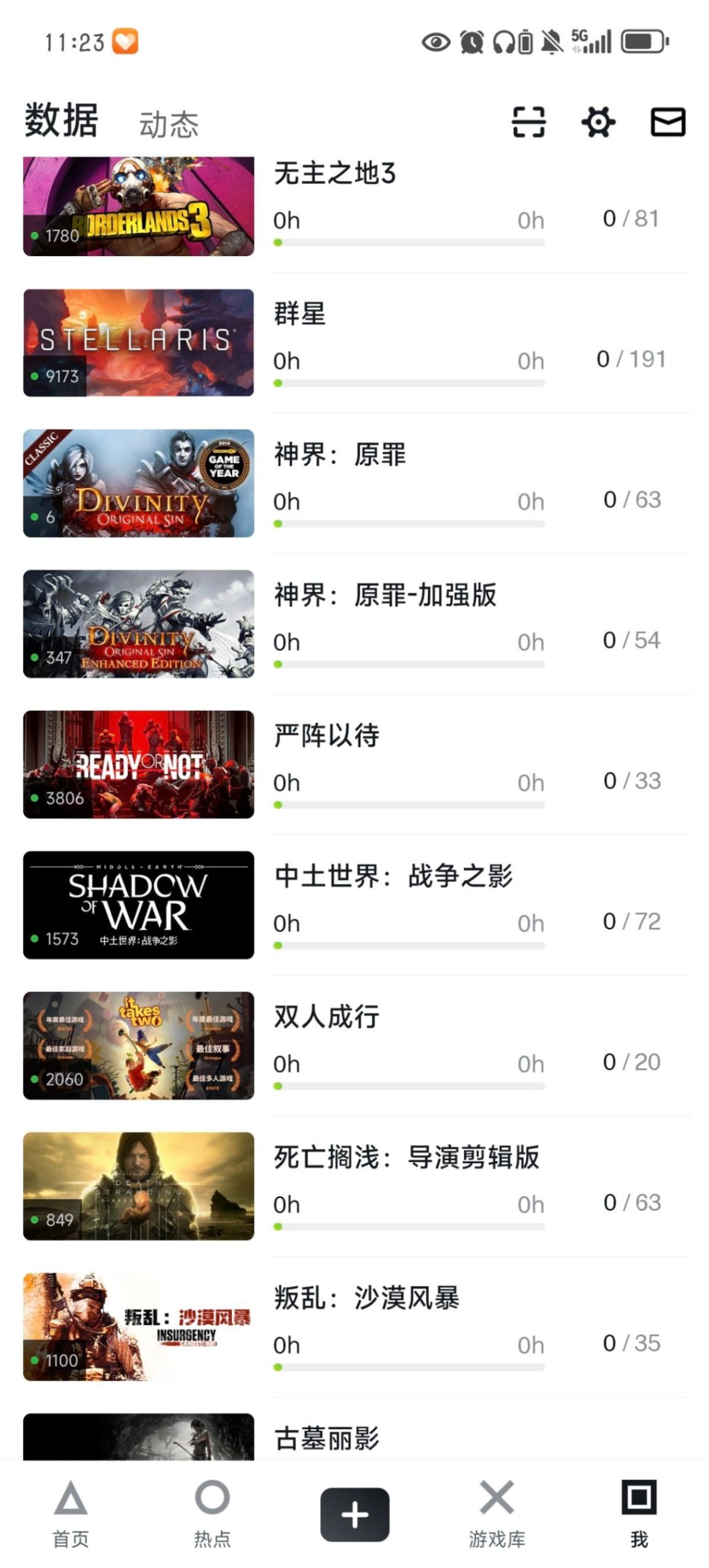The image size is (709, 1568).
Task: Go to the 首页 tab
Action: click(71, 1513)
